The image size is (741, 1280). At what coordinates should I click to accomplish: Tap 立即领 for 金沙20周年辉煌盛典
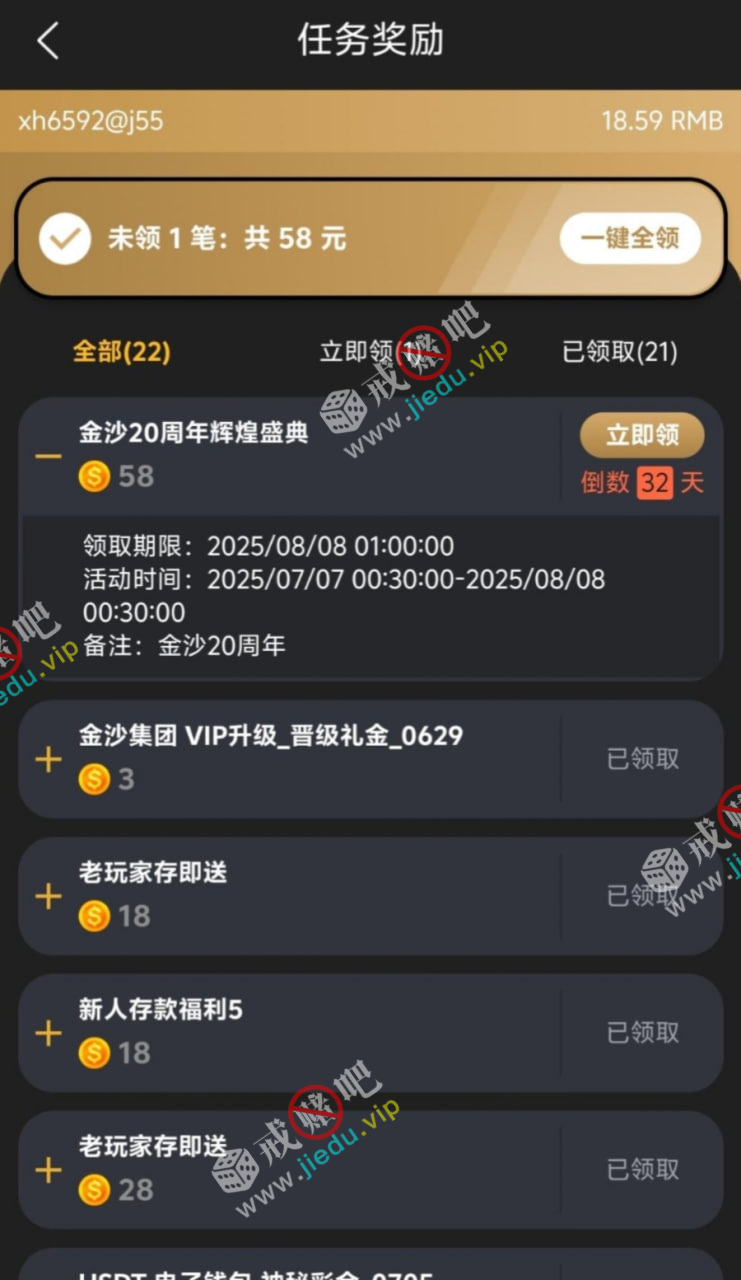point(642,435)
